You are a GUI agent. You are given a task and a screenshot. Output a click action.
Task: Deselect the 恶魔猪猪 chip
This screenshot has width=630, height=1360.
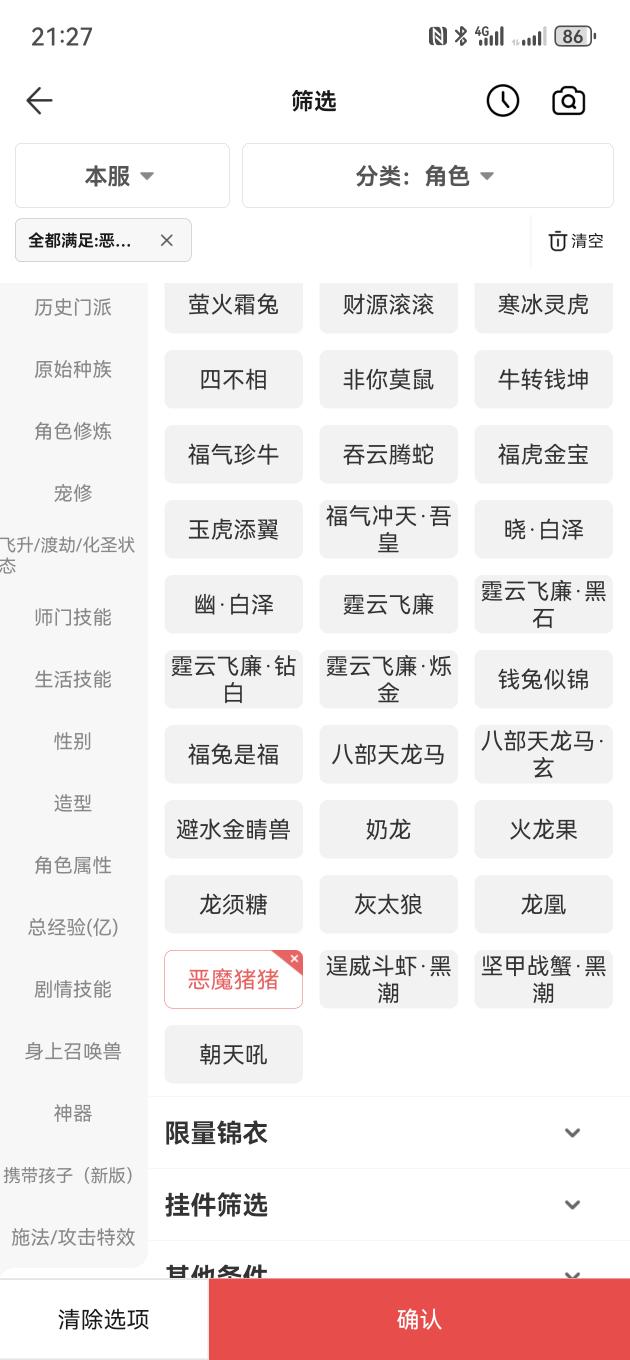click(x=234, y=979)
